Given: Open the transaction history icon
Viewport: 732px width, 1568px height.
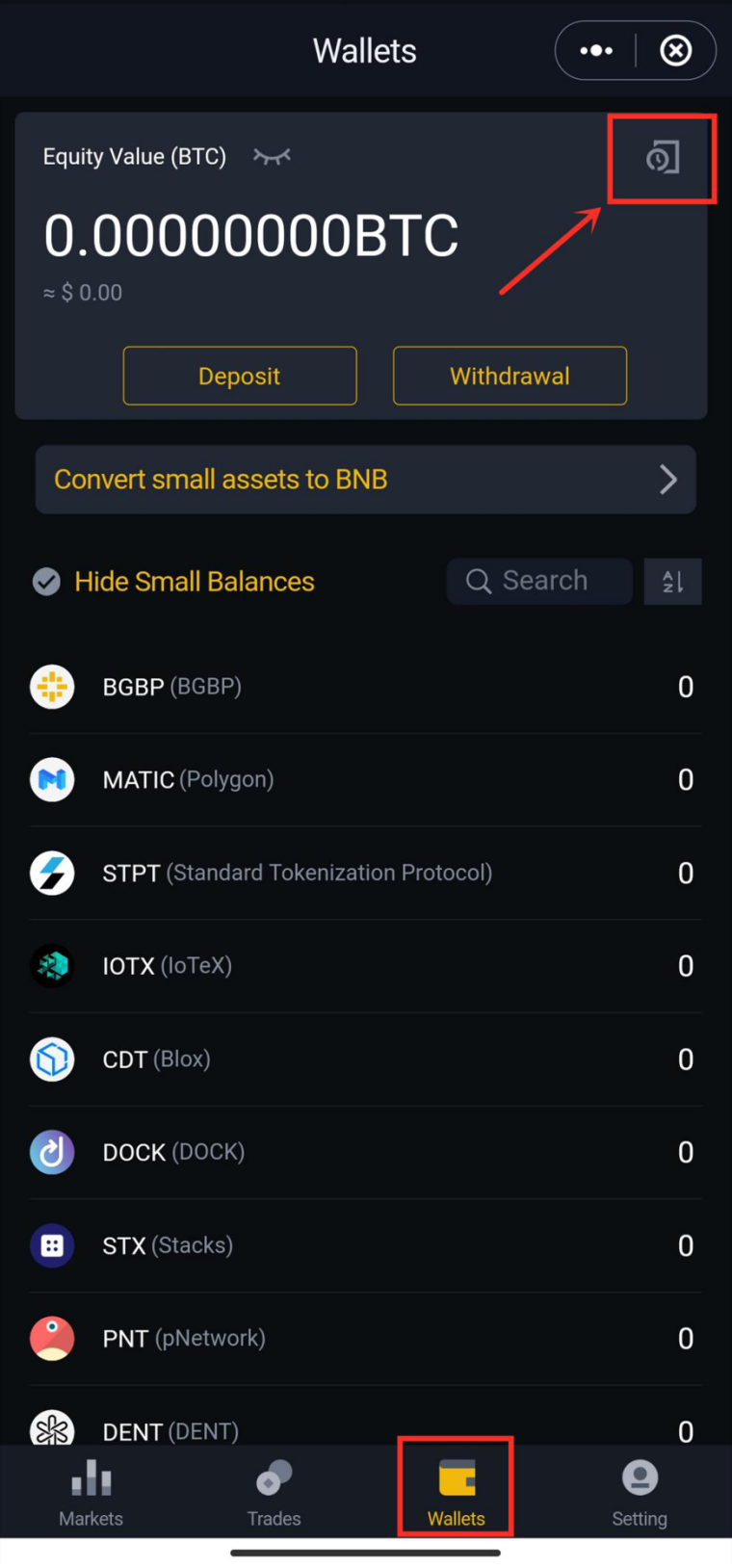Looking at the screenshot, I should click(663, 157).
